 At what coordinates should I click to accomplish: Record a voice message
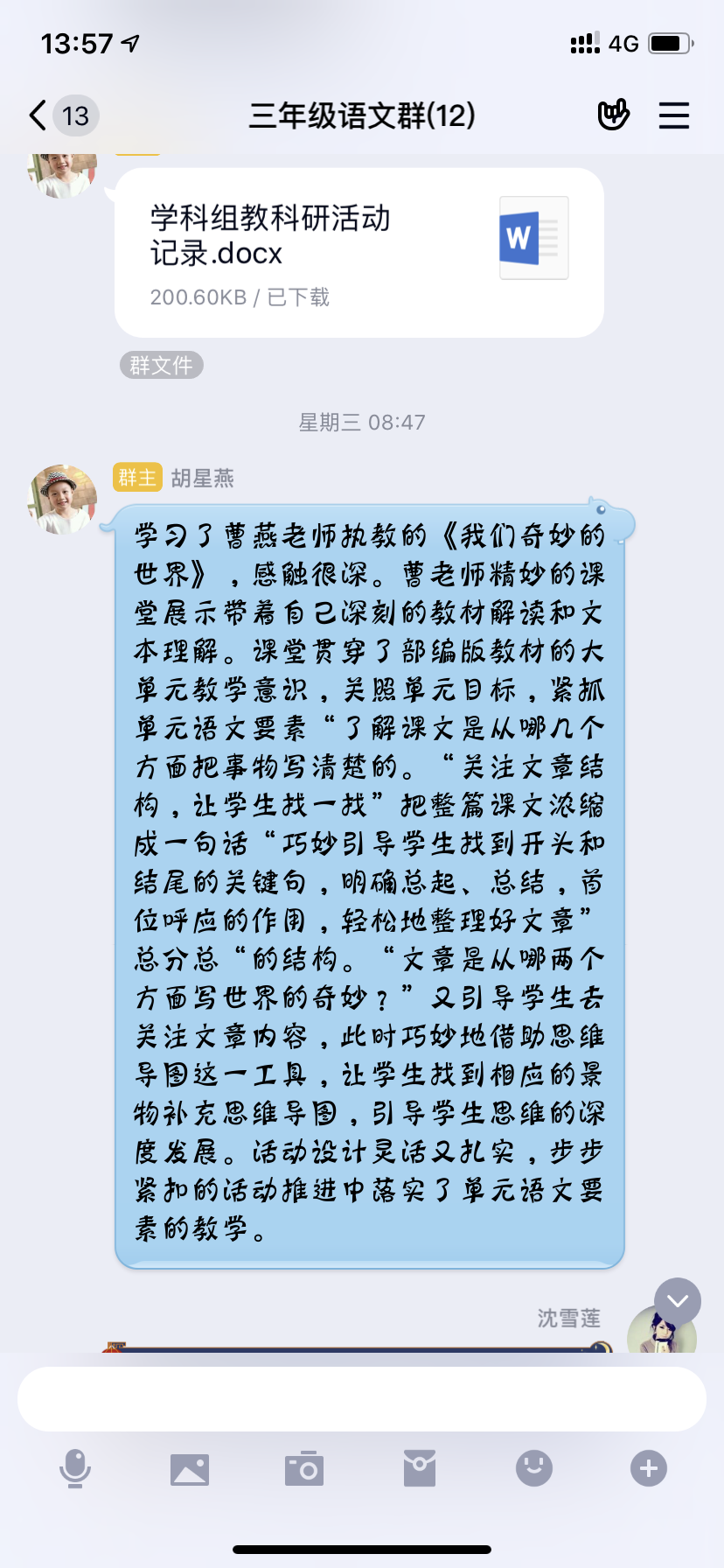click(x=75, y=1468)
